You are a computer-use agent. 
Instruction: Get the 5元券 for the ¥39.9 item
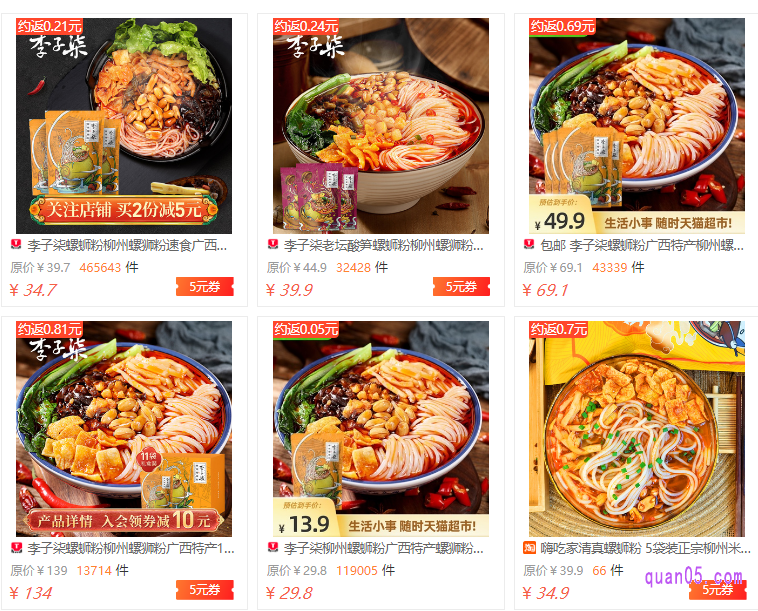[x=461, y=287]
